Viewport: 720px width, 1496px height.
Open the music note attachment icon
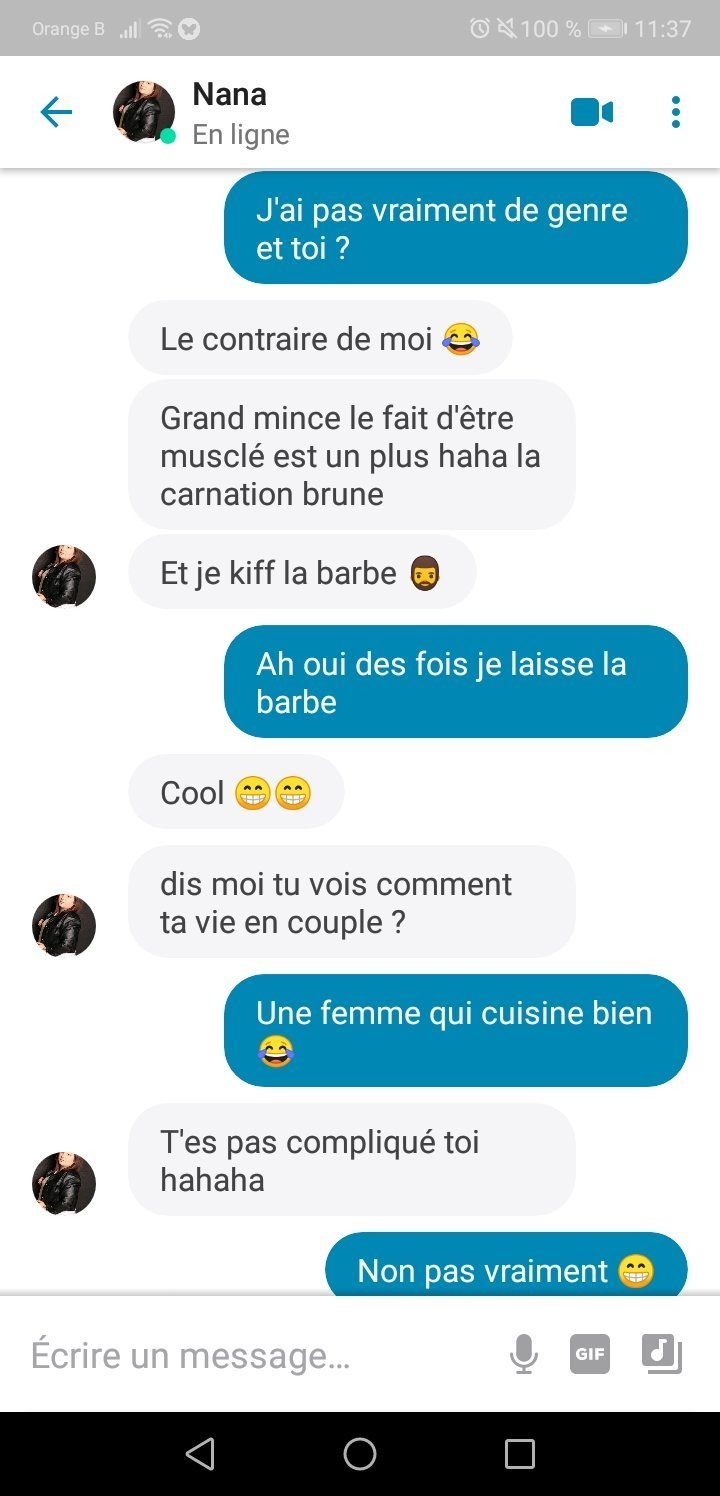(x=662, y=1355)
